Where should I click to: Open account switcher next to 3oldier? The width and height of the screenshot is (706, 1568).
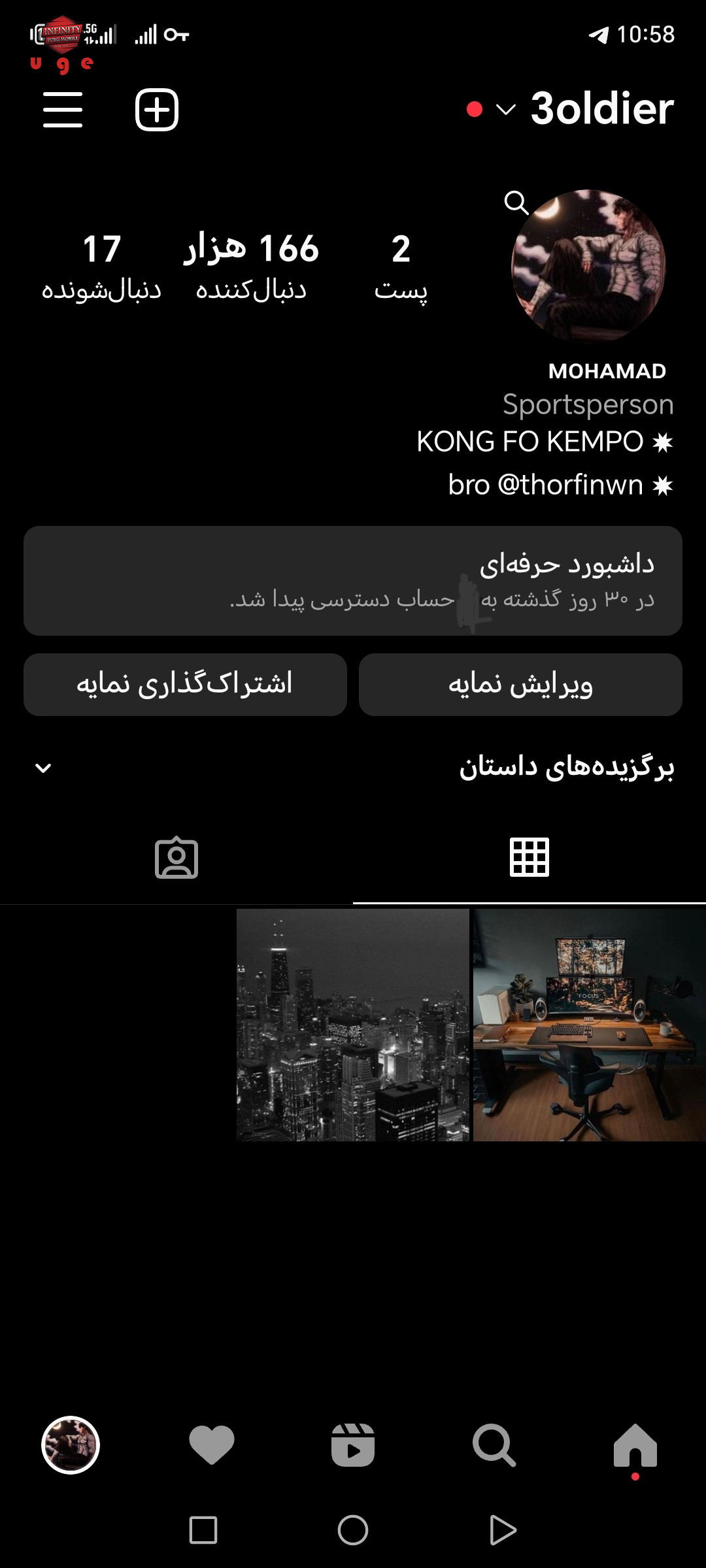pos(506,109)
